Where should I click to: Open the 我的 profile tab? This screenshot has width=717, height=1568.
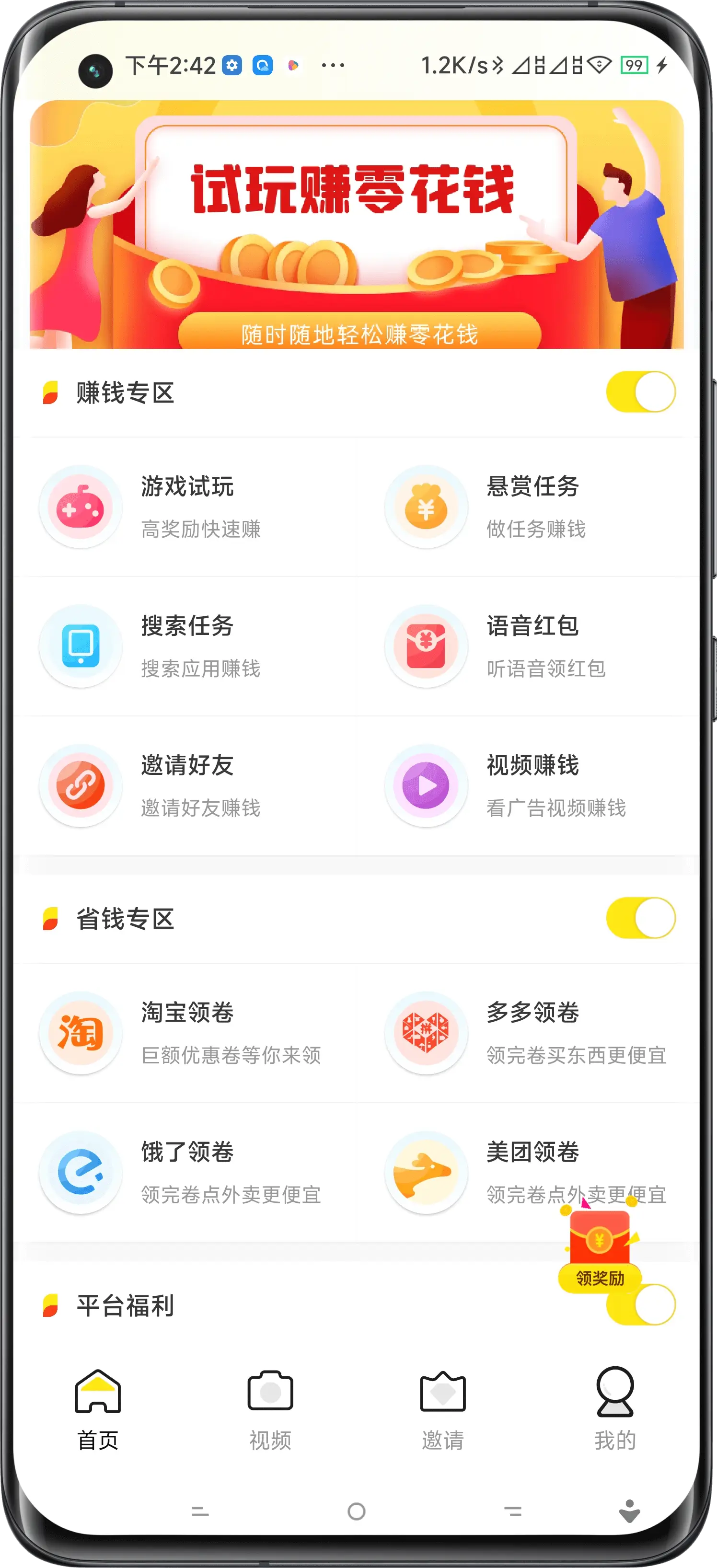click(616, 1406)
